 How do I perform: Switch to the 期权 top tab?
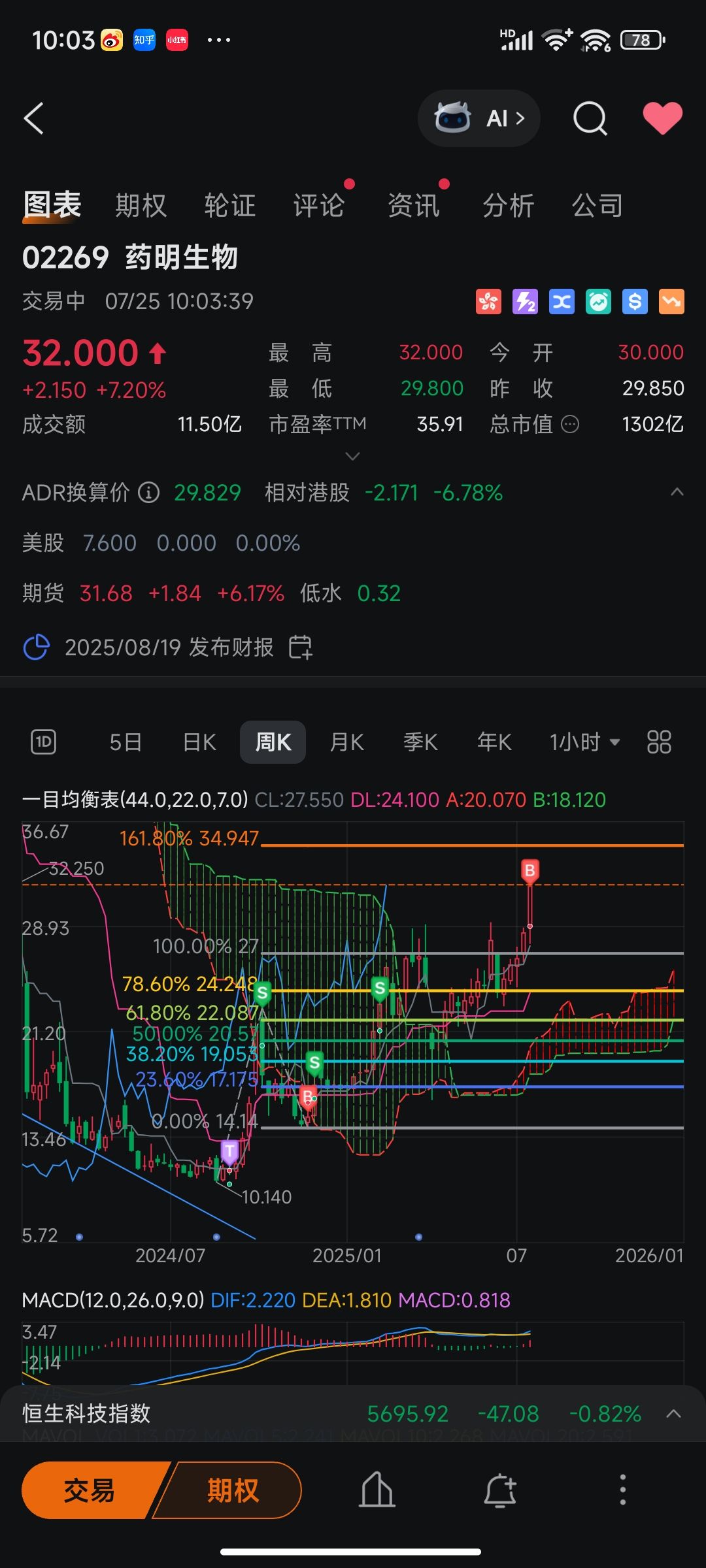click(141, 205)
